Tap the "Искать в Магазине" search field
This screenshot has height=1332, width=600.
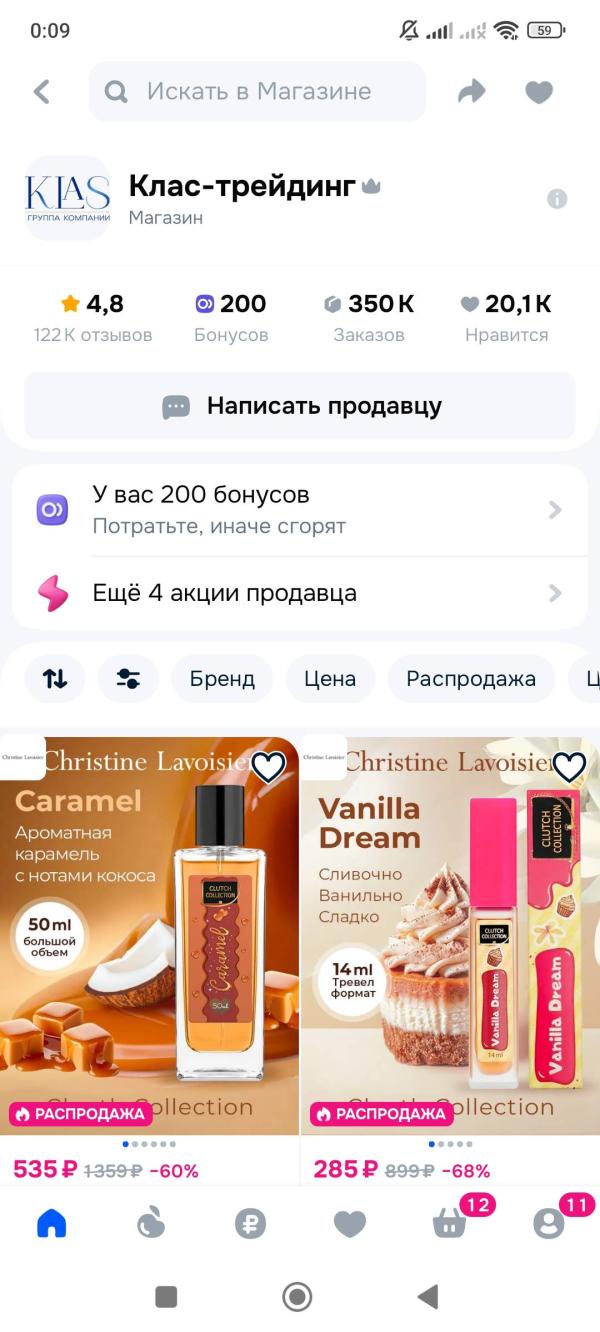[257, 92]
